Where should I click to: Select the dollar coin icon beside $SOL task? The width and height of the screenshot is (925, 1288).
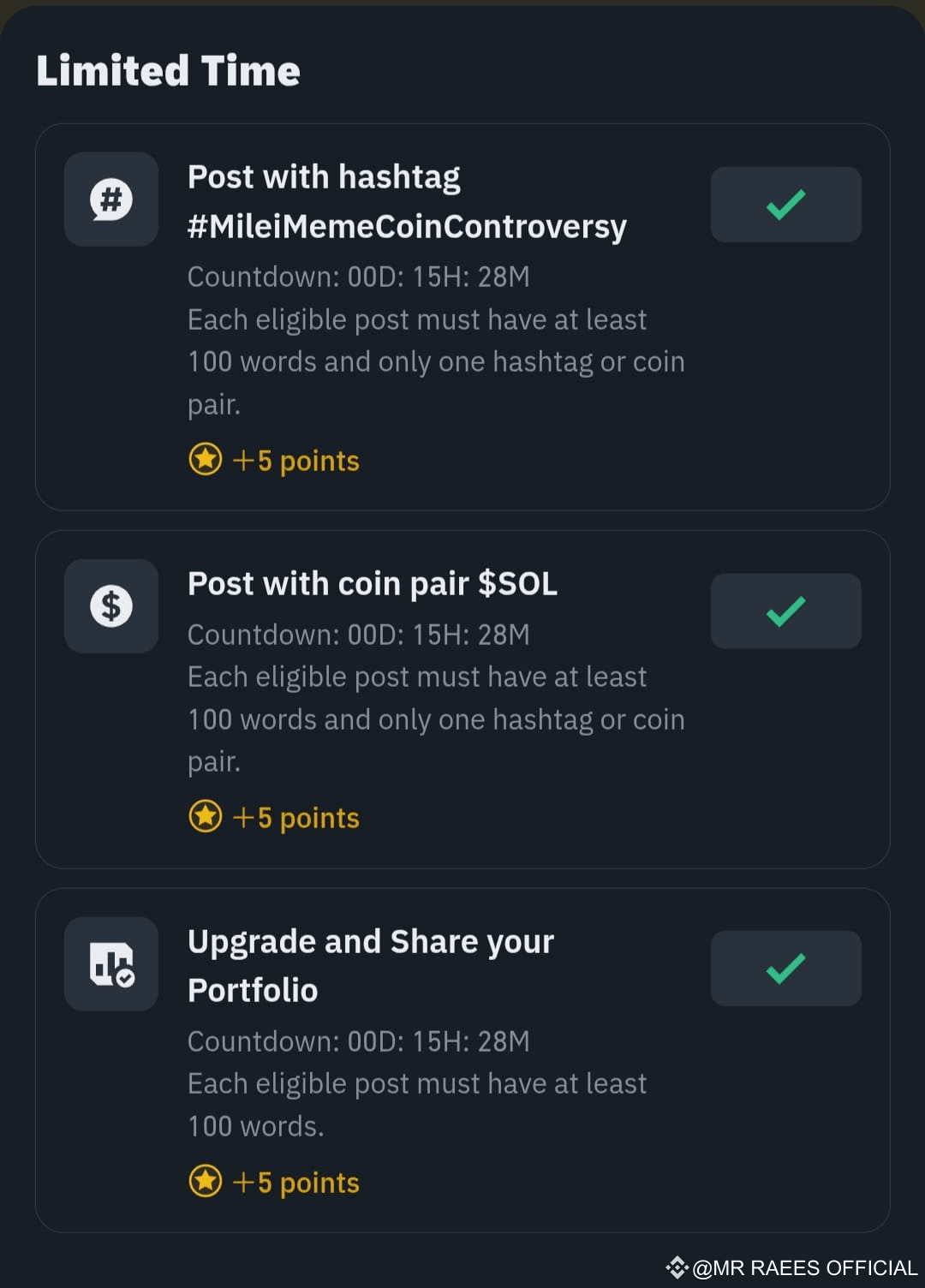coord(110,605)
